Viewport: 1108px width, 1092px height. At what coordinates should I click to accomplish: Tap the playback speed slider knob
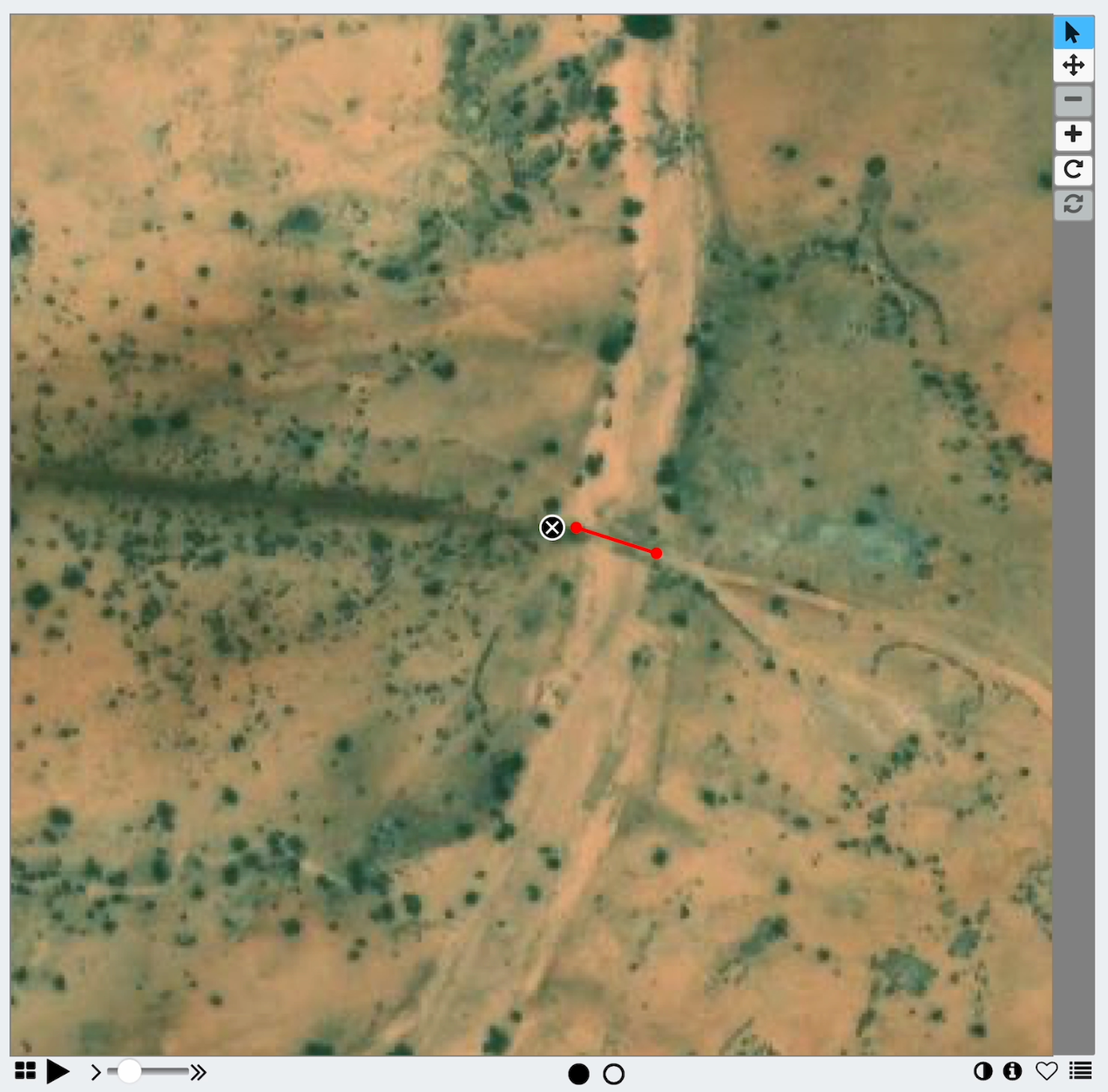(x=129, y=1071)
